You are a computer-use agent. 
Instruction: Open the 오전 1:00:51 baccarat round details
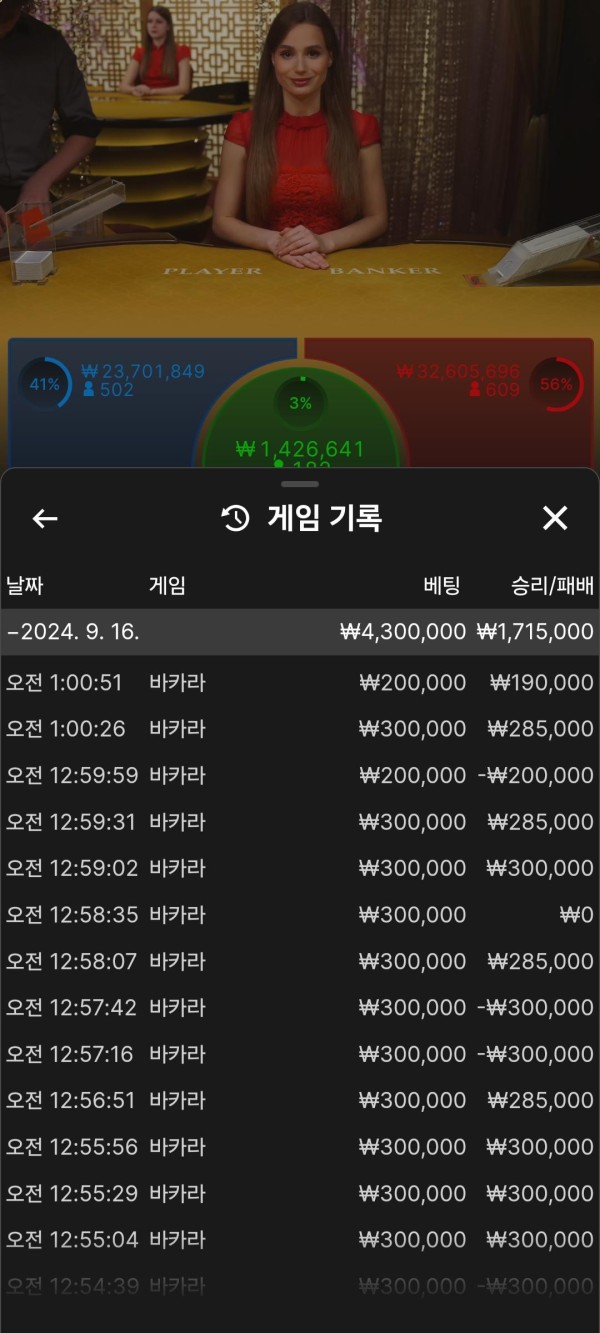tap(300, 683)
